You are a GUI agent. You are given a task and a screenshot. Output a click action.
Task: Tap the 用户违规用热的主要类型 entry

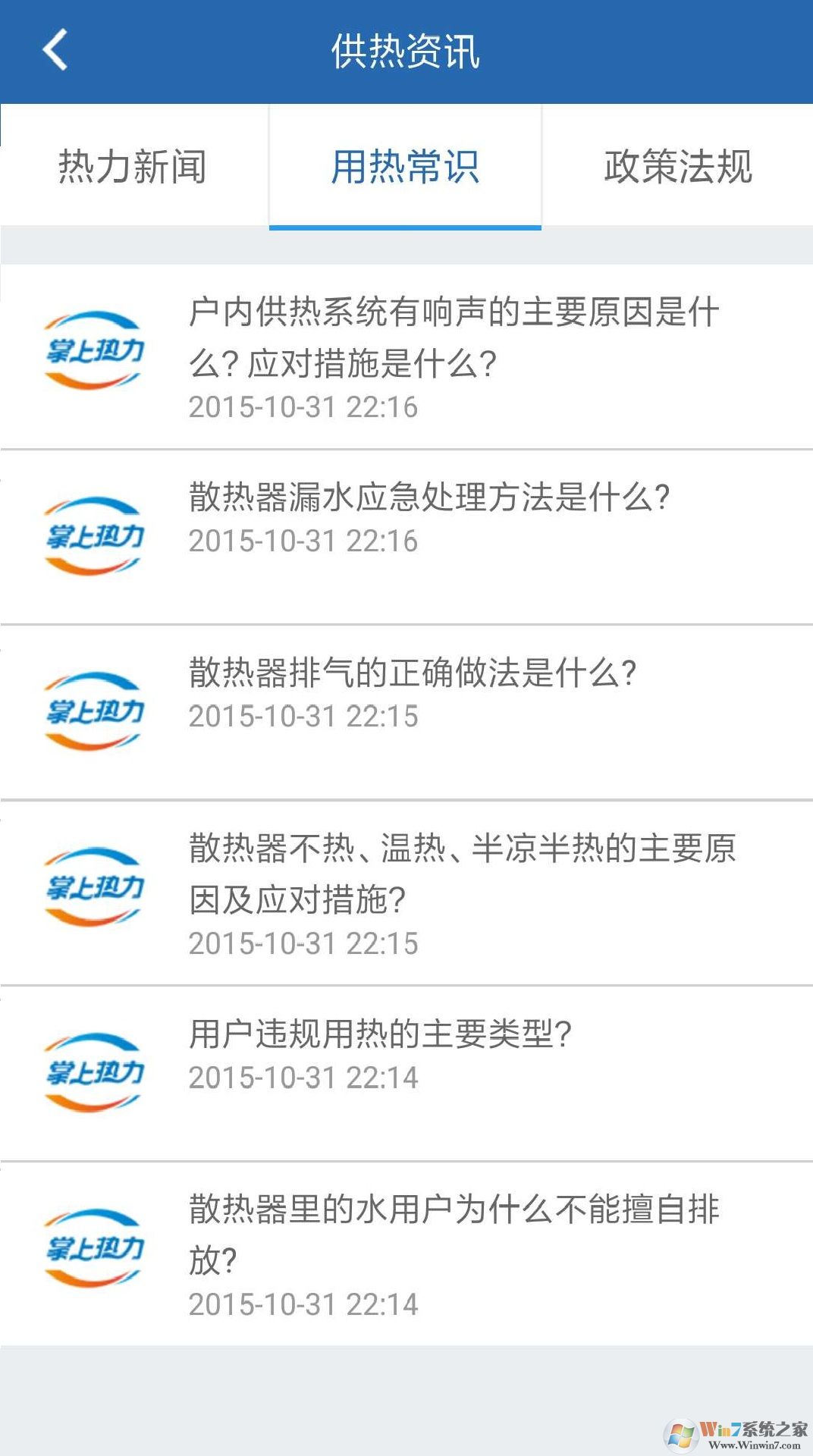[x=380, y=1034]
